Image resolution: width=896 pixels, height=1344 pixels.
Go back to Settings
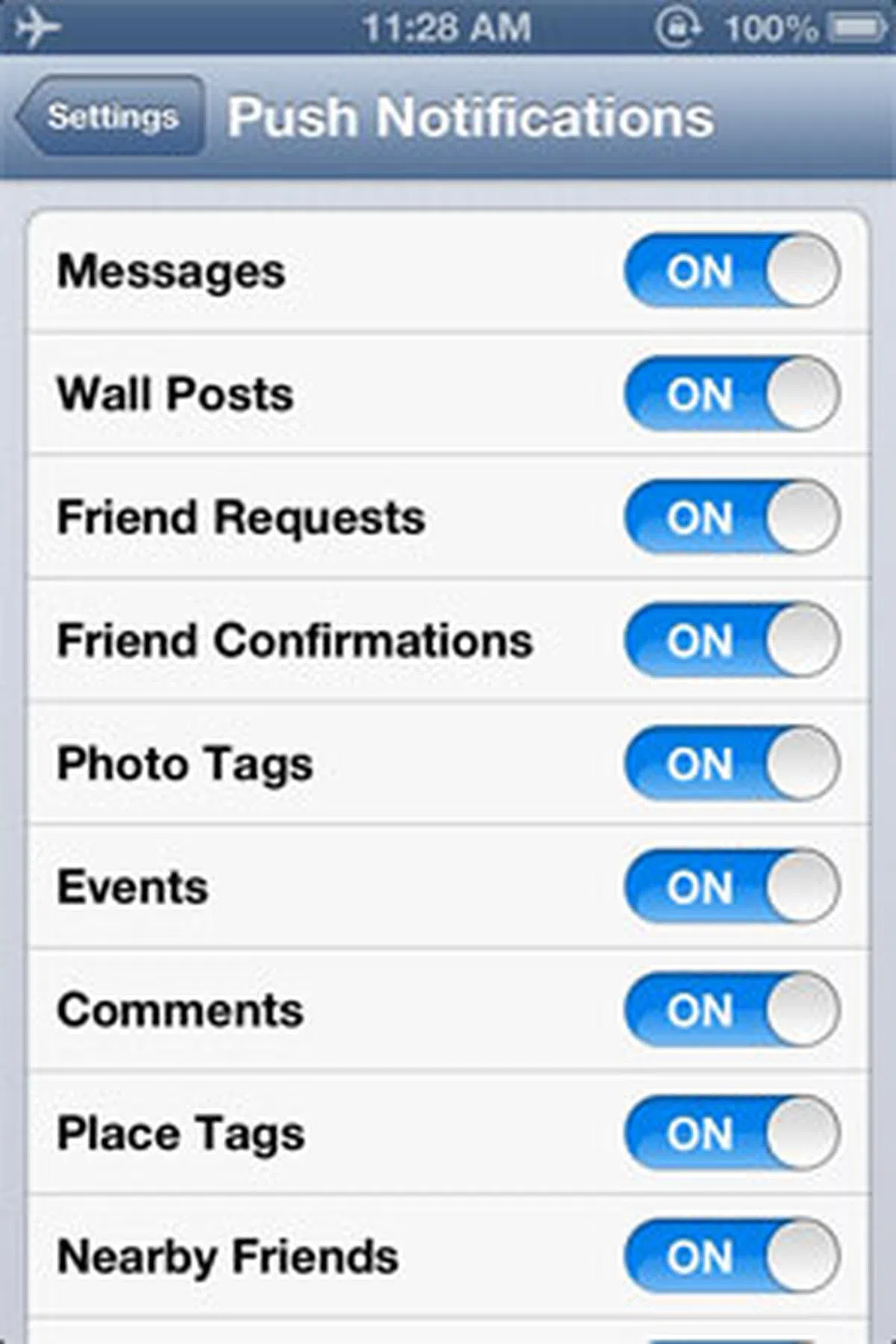point(111,116)
